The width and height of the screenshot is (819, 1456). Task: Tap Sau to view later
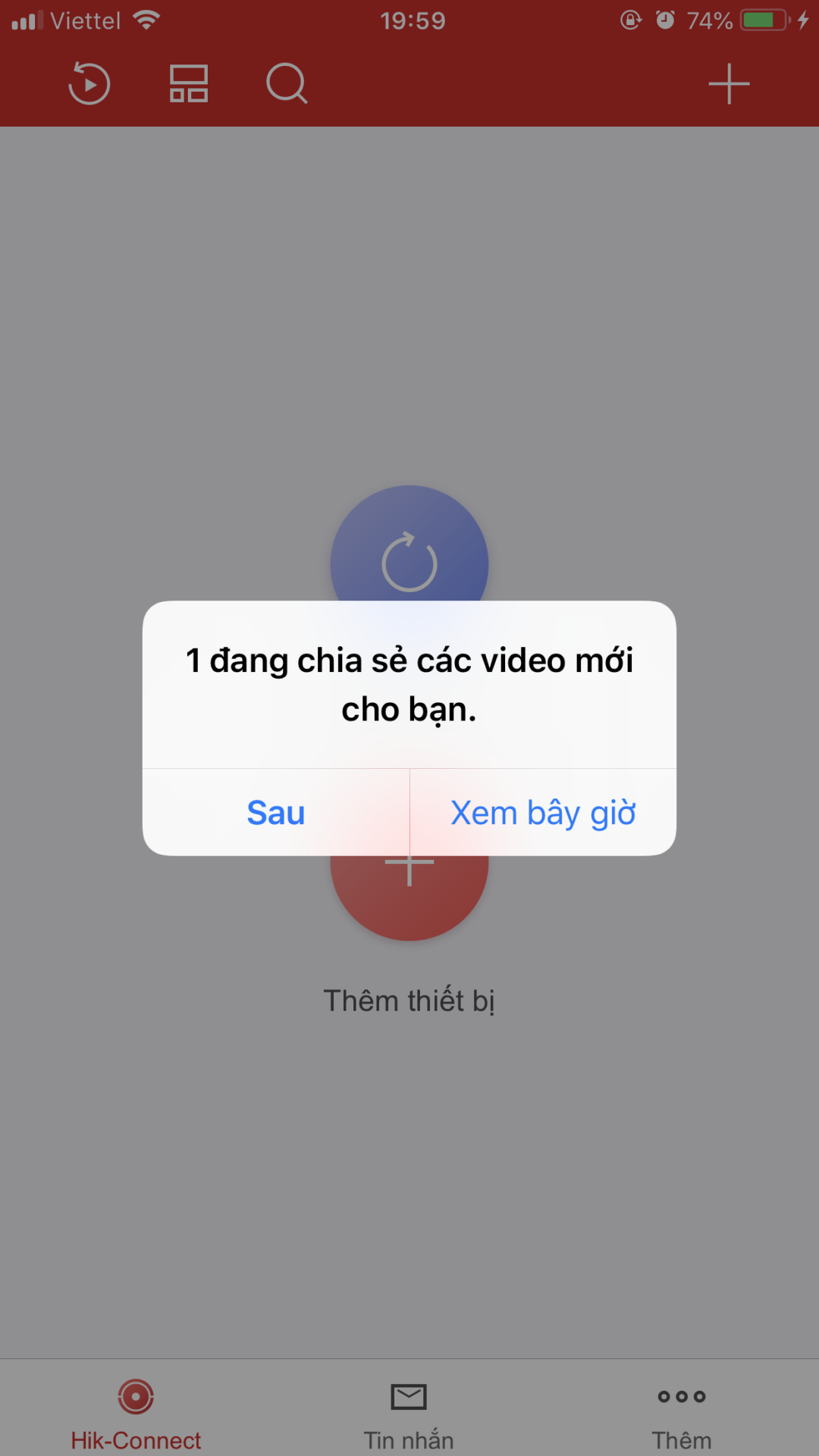pyautogui.click(x=276, y=812)
